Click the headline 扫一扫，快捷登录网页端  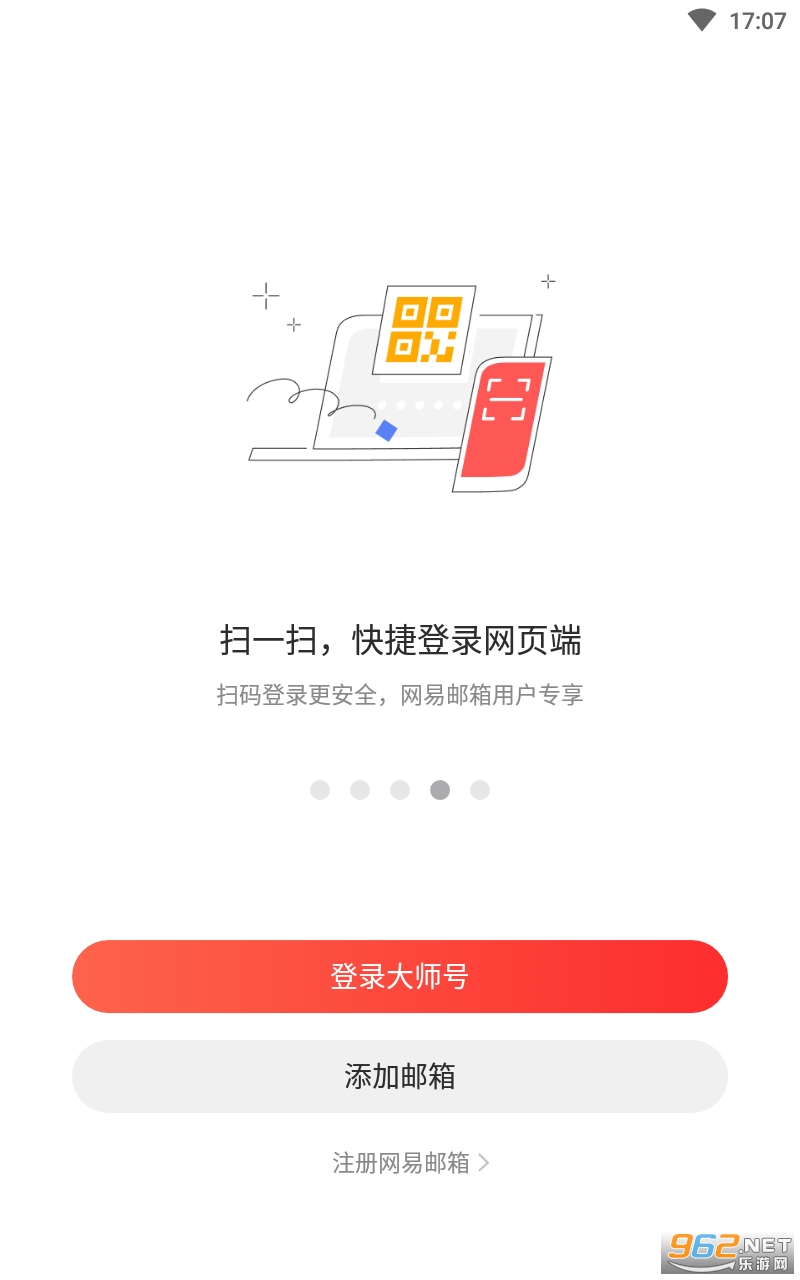click(400, 641)
